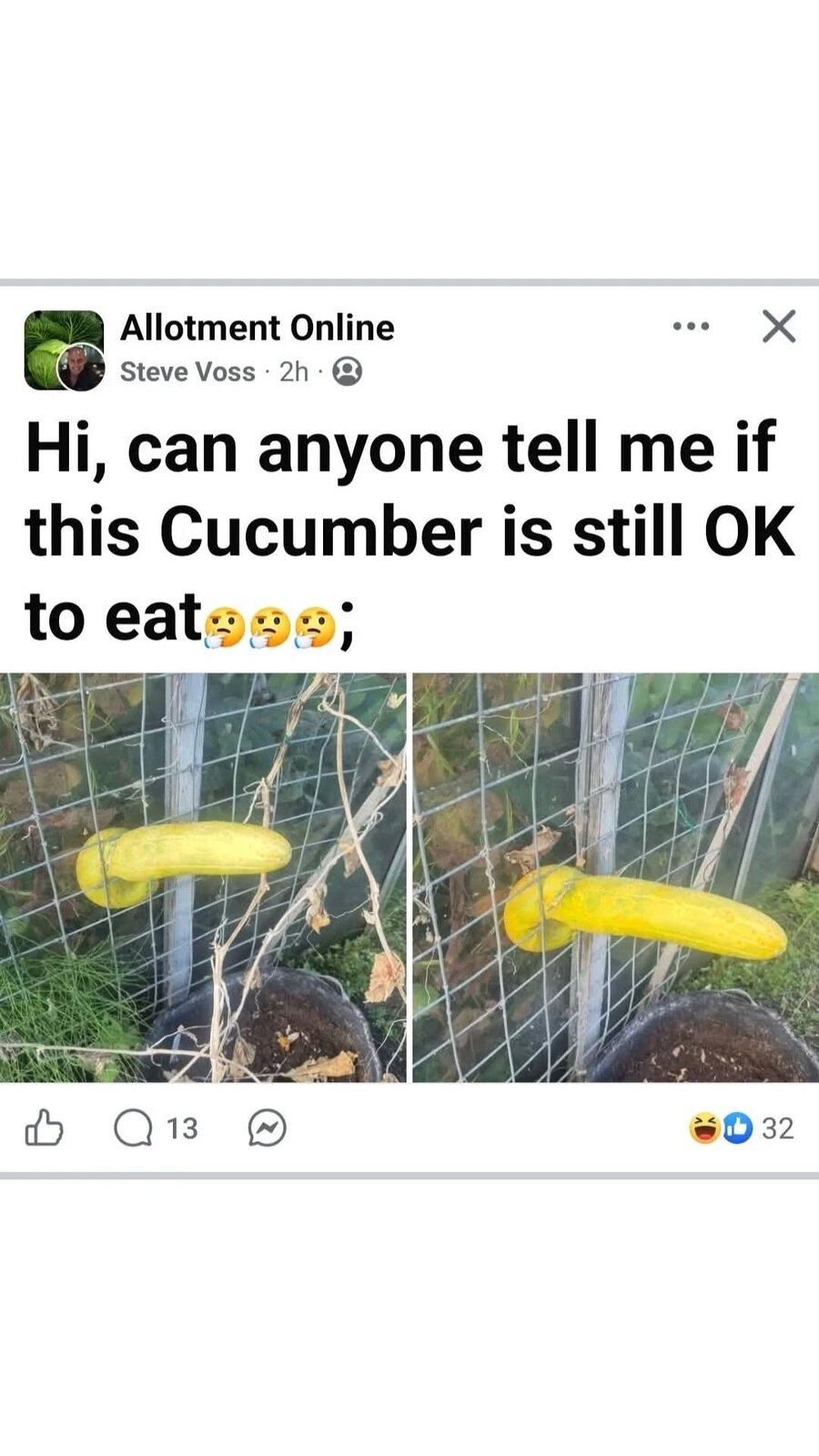This screenshot has width=819, height=1456.
Task: Open the right cucumber photo
Action: (x=616, y=877)
